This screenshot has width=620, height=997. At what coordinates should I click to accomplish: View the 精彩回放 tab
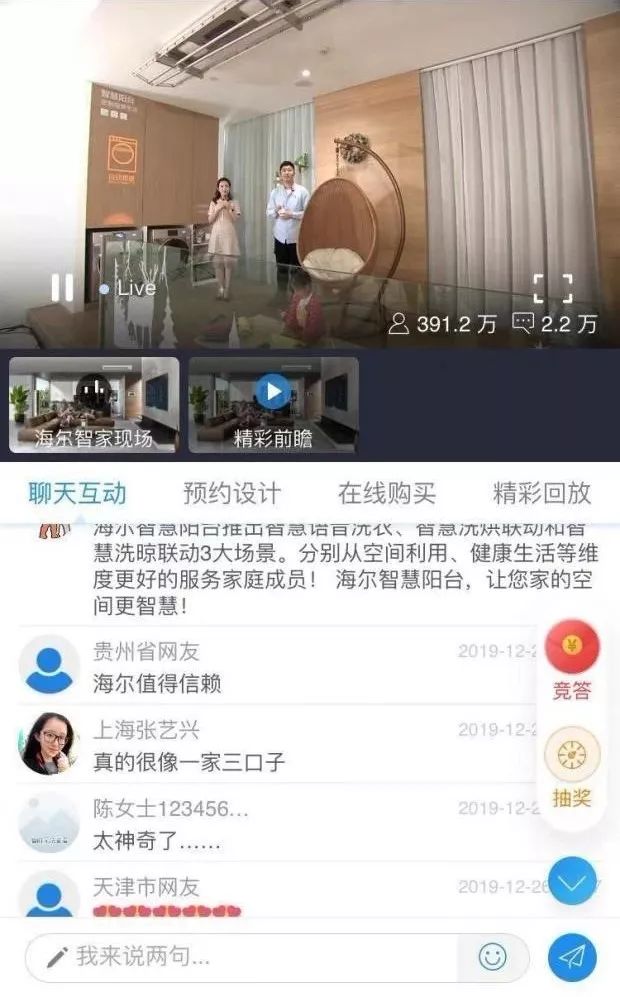(x=542, y=493)
